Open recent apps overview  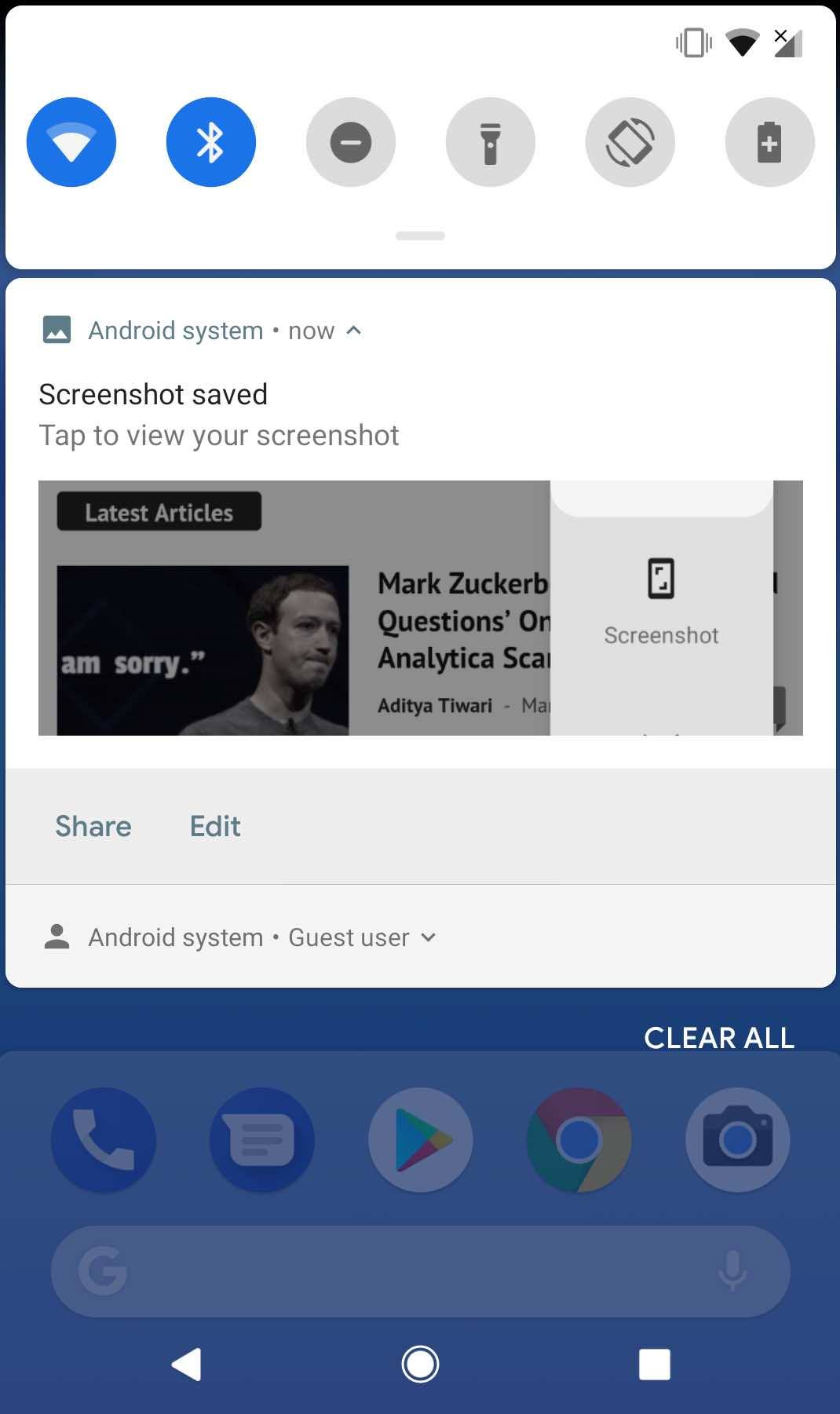coord(654,1364)
